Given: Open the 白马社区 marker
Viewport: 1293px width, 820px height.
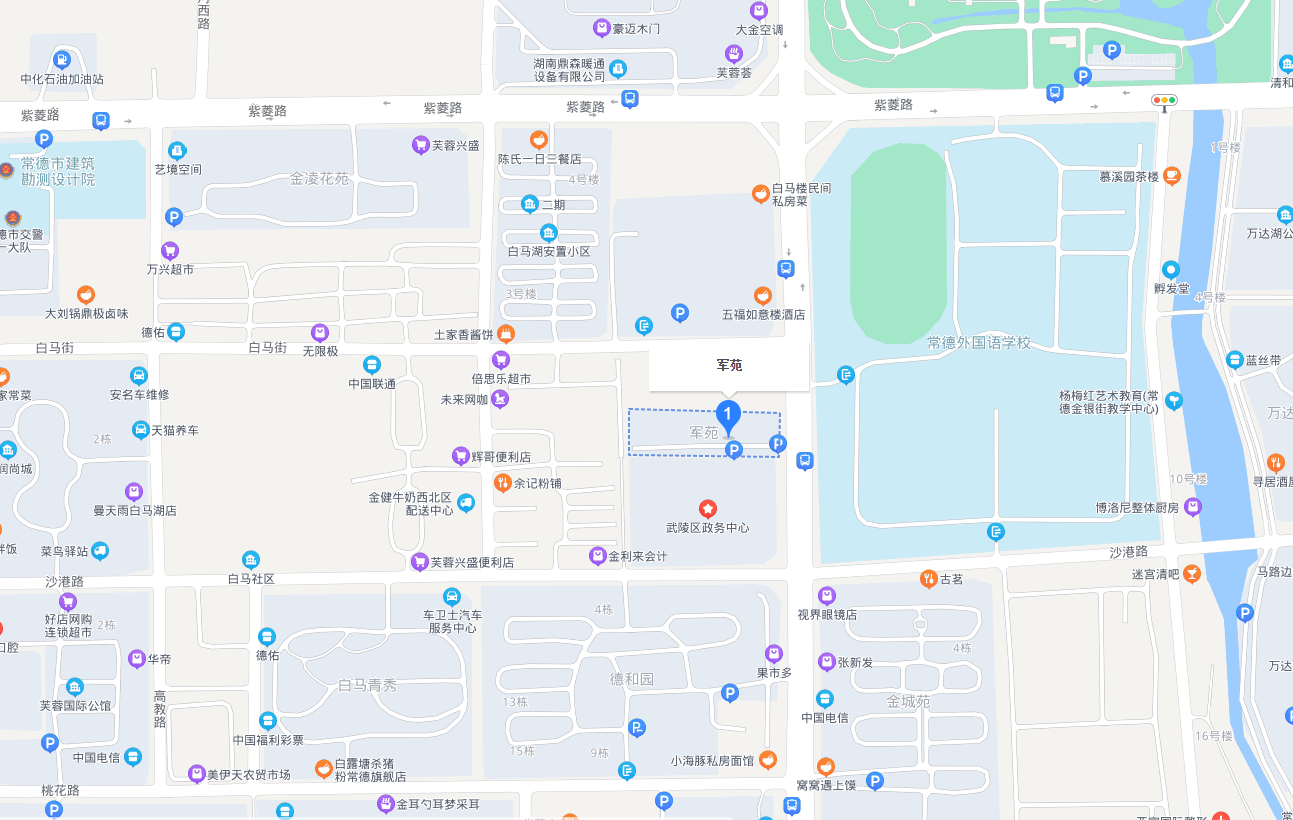Looking at the screenshot, I should [251, 560].
